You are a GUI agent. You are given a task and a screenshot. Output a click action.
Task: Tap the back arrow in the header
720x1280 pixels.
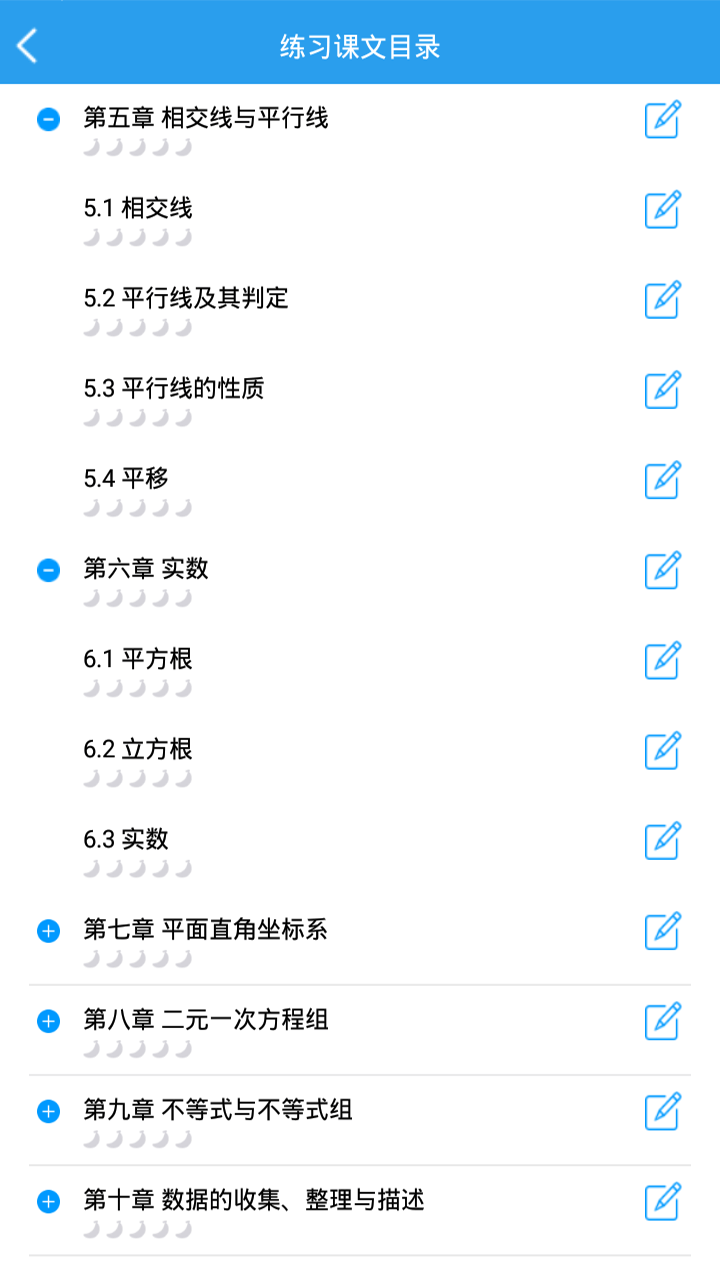tap(27, 45)
